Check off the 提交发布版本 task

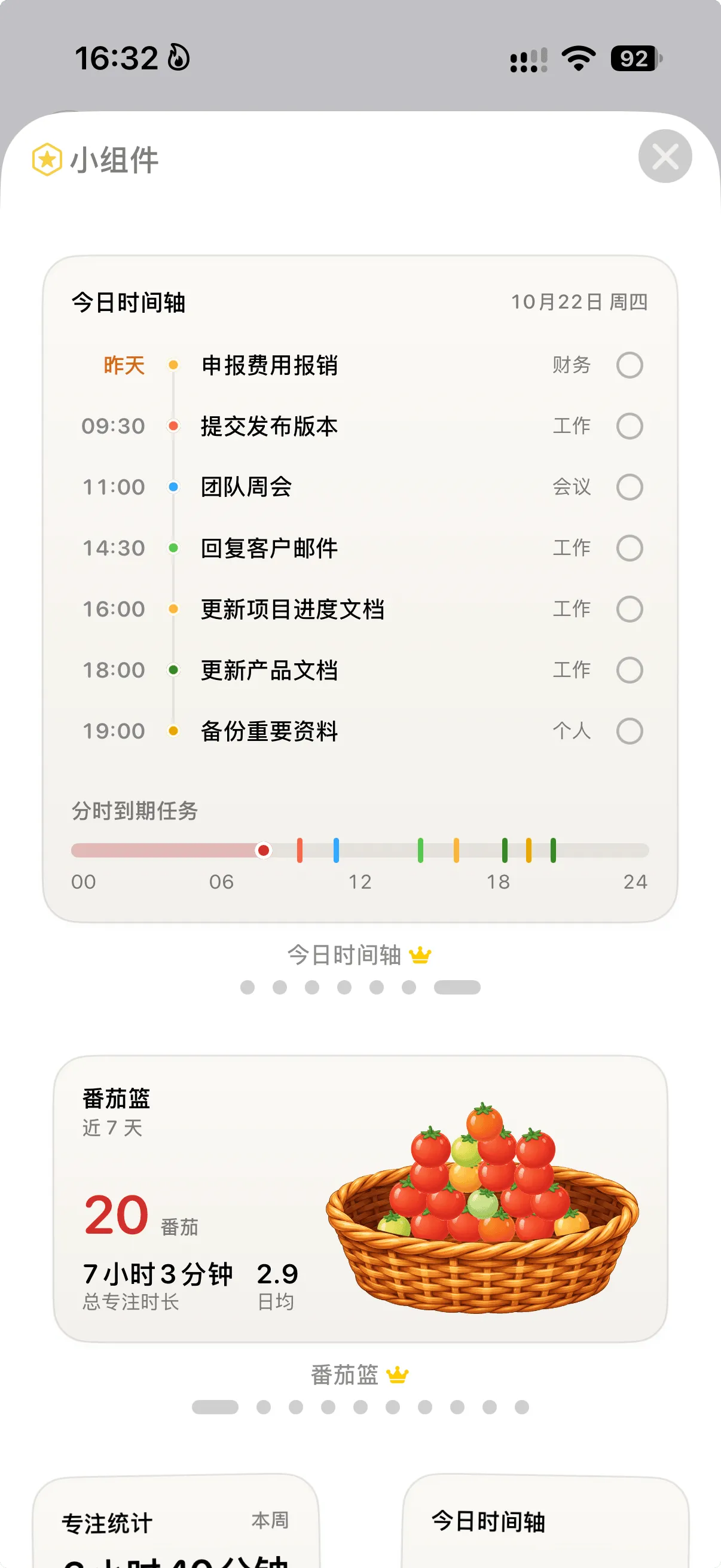(x=629, y=426)
